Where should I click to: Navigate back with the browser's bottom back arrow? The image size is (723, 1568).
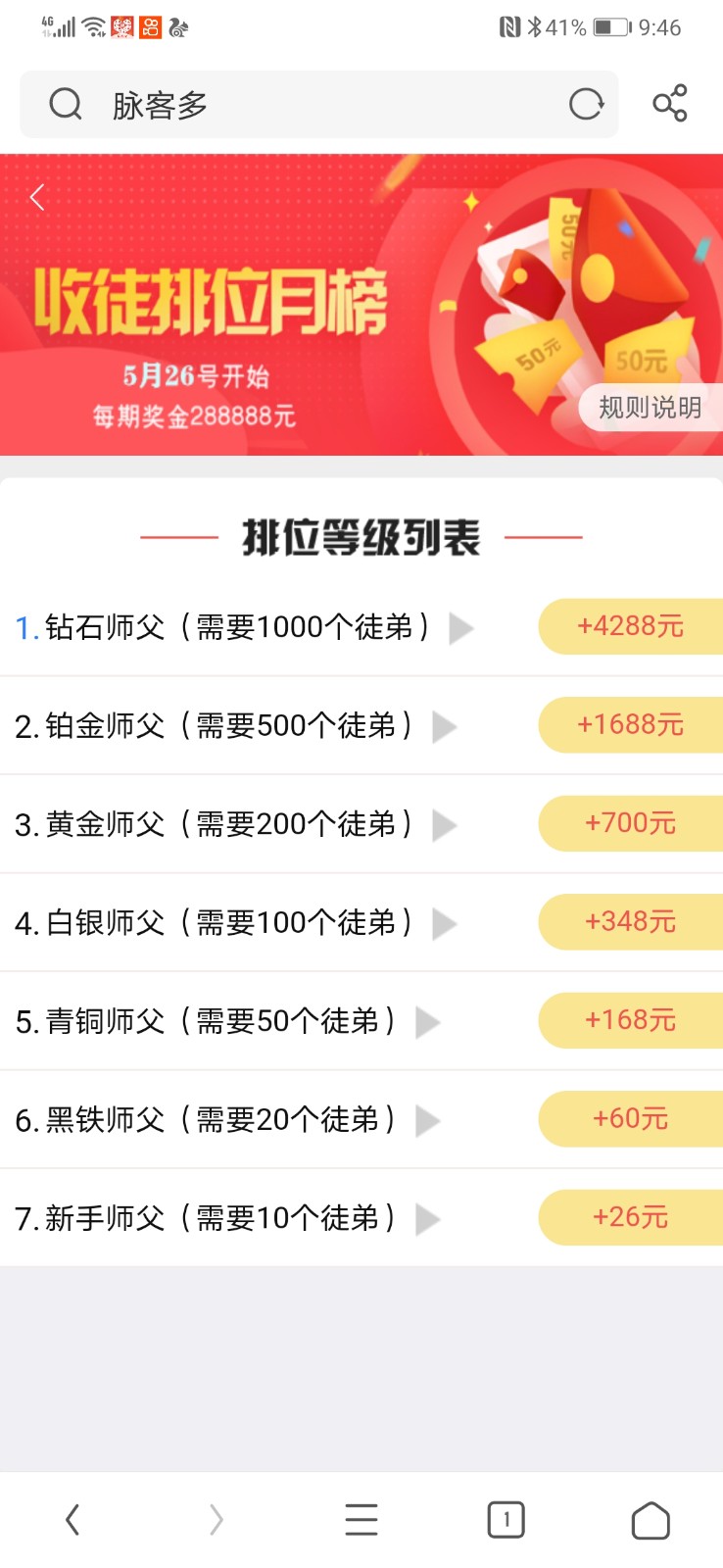click(72, 1520)
